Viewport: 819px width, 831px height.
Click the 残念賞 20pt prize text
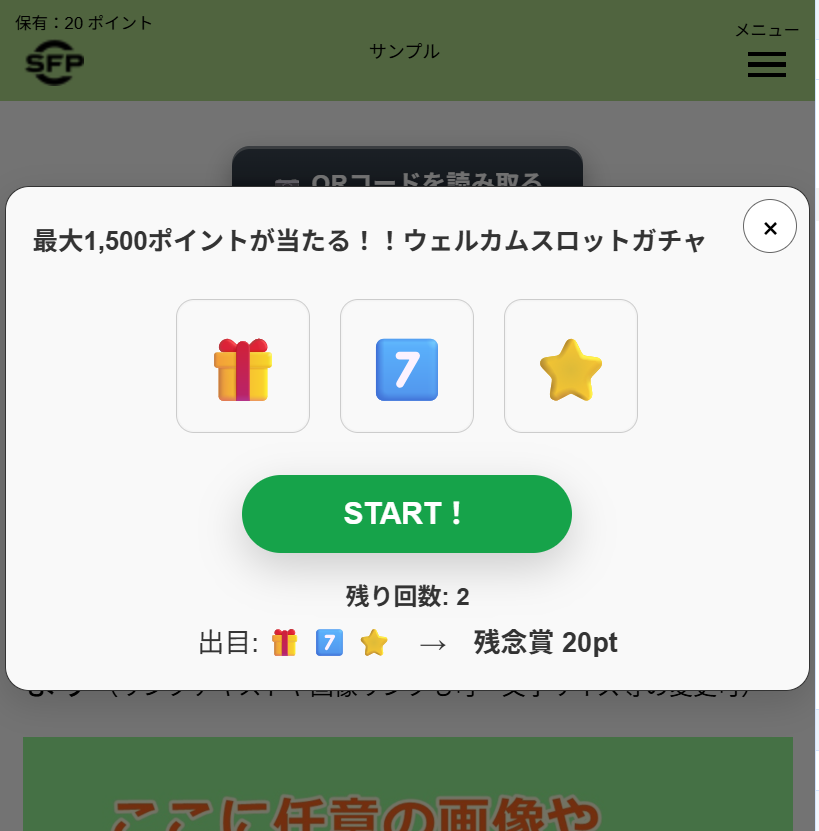click(x=546, y=643)
